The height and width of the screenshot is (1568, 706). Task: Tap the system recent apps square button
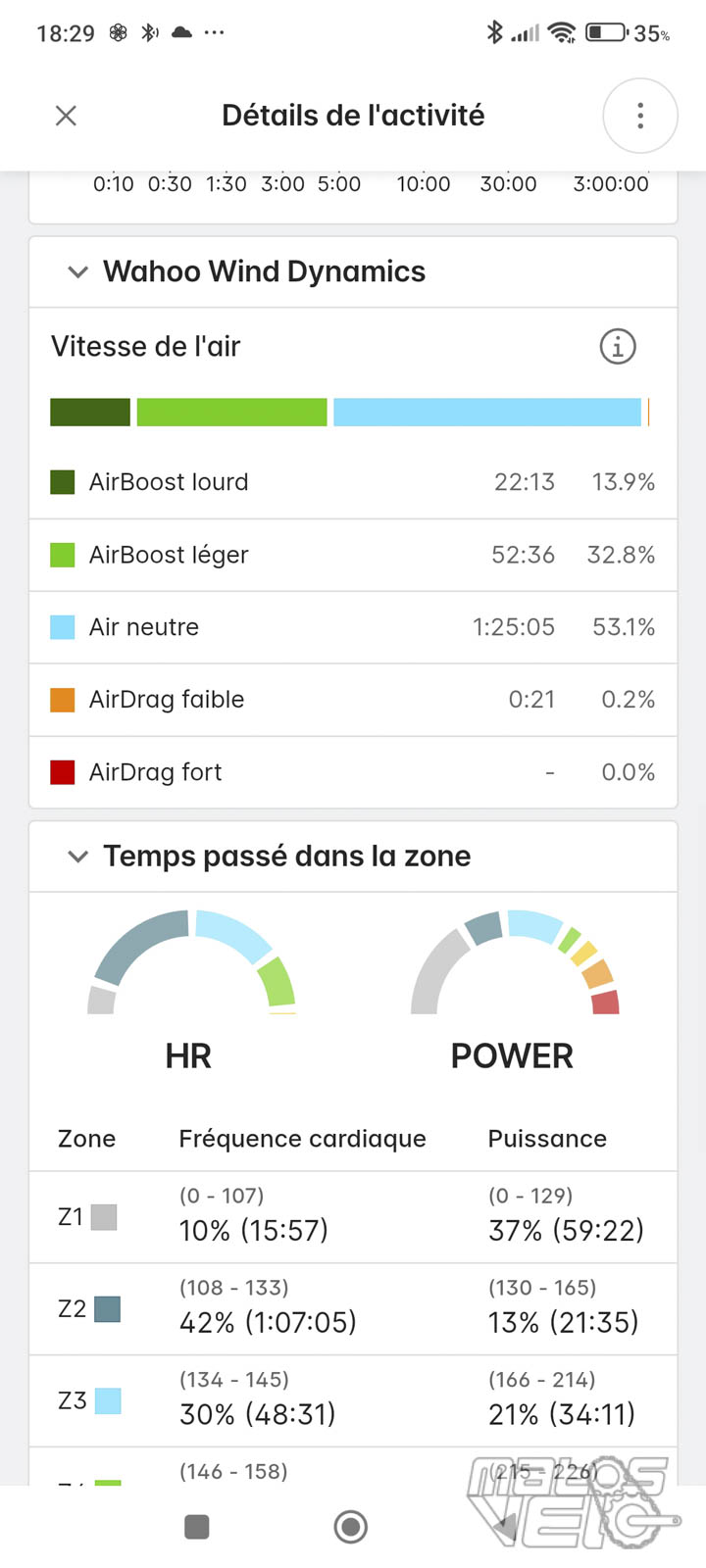click(197, 1527)
